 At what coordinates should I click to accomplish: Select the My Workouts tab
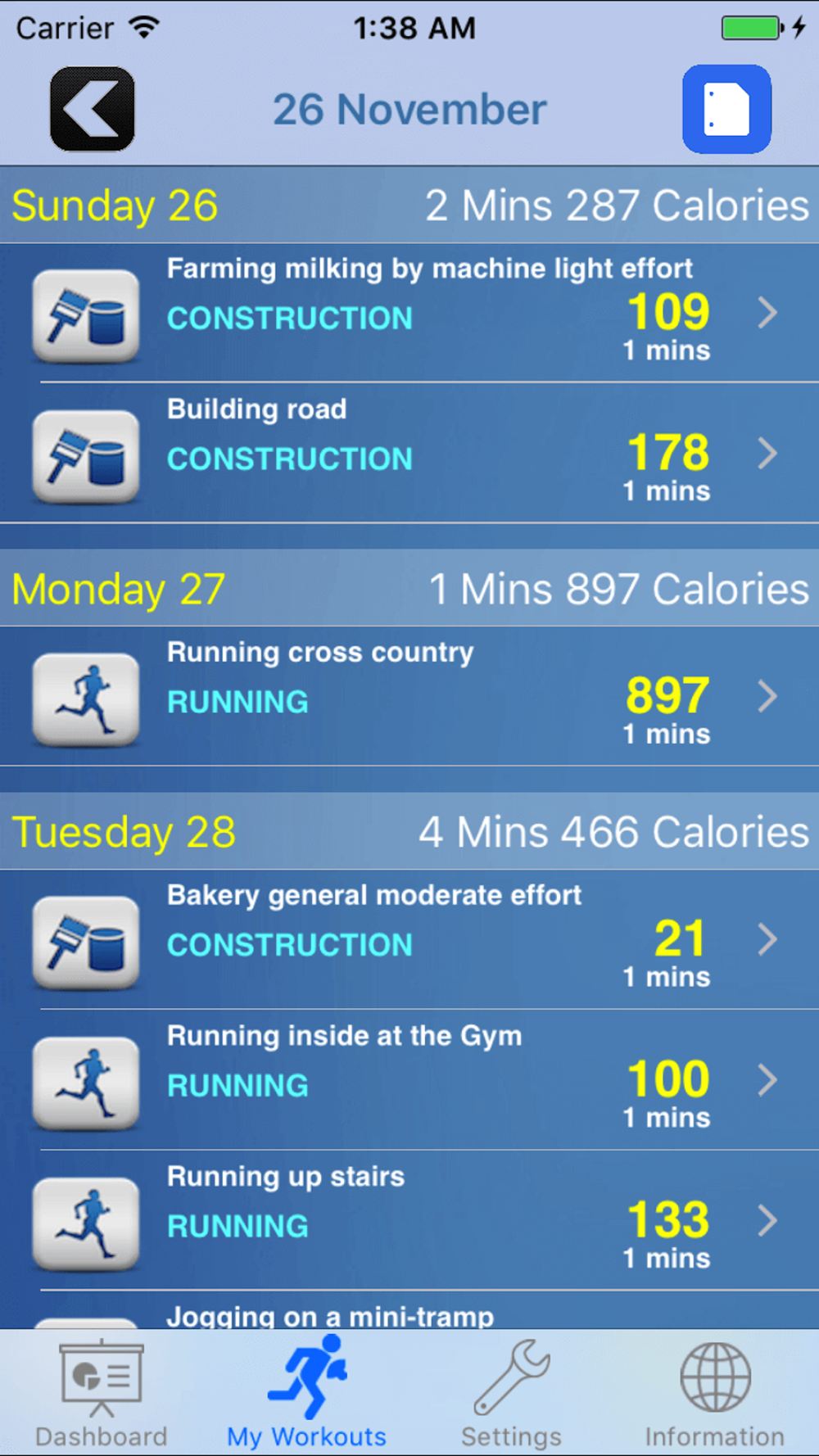coord(307,1394)
